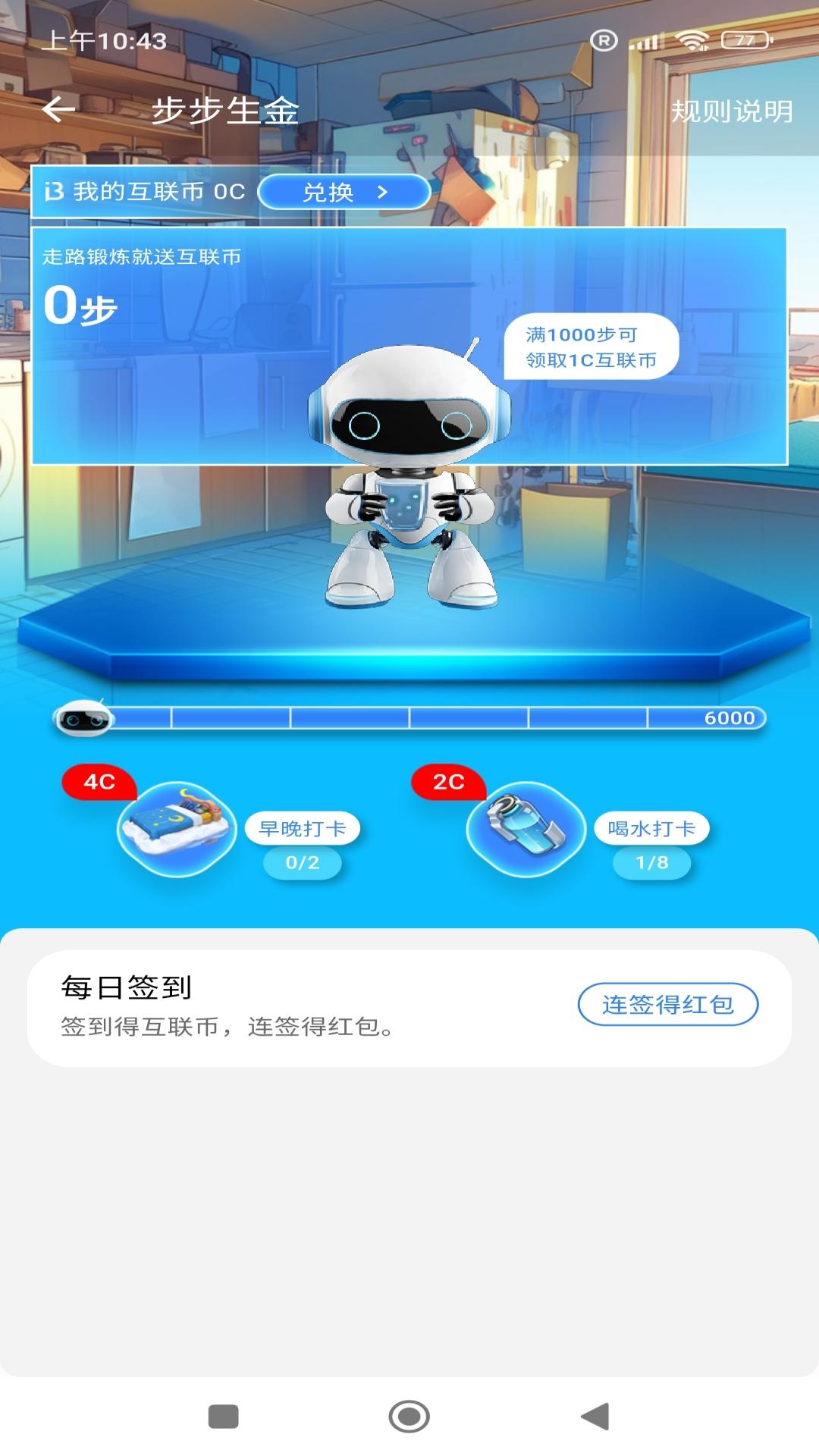819x1456 pixels.
Task: Tap the robot mascot in the center
Action: (409, 478)
